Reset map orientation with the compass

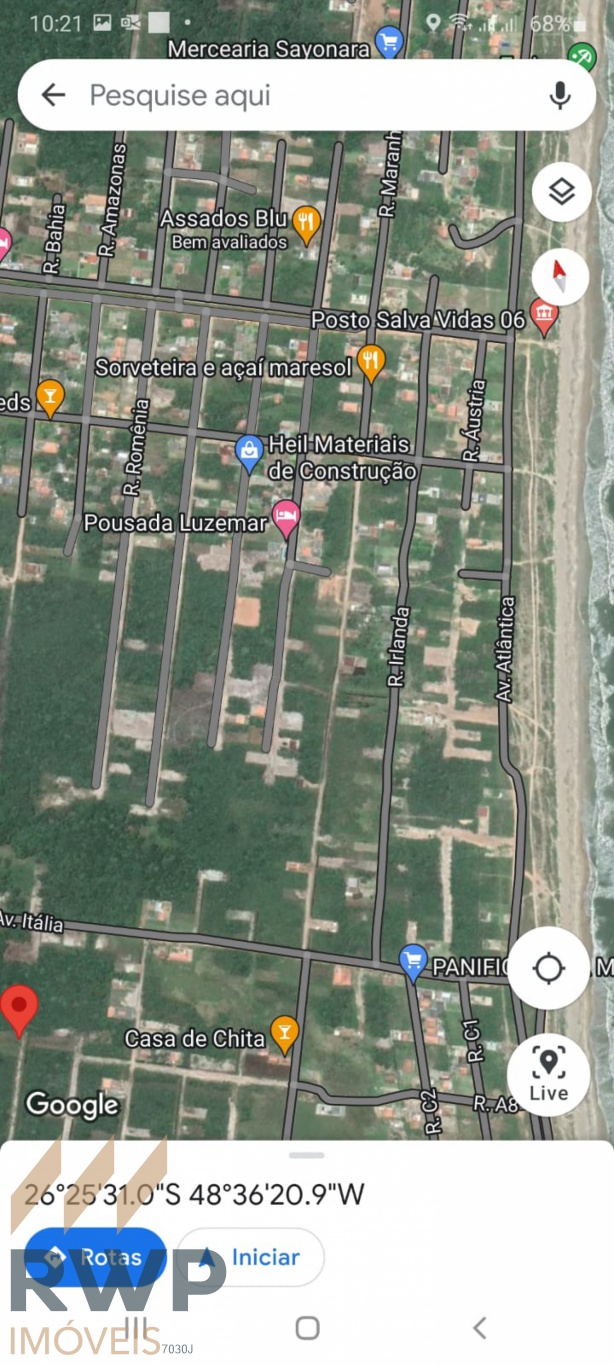point(562,277)
